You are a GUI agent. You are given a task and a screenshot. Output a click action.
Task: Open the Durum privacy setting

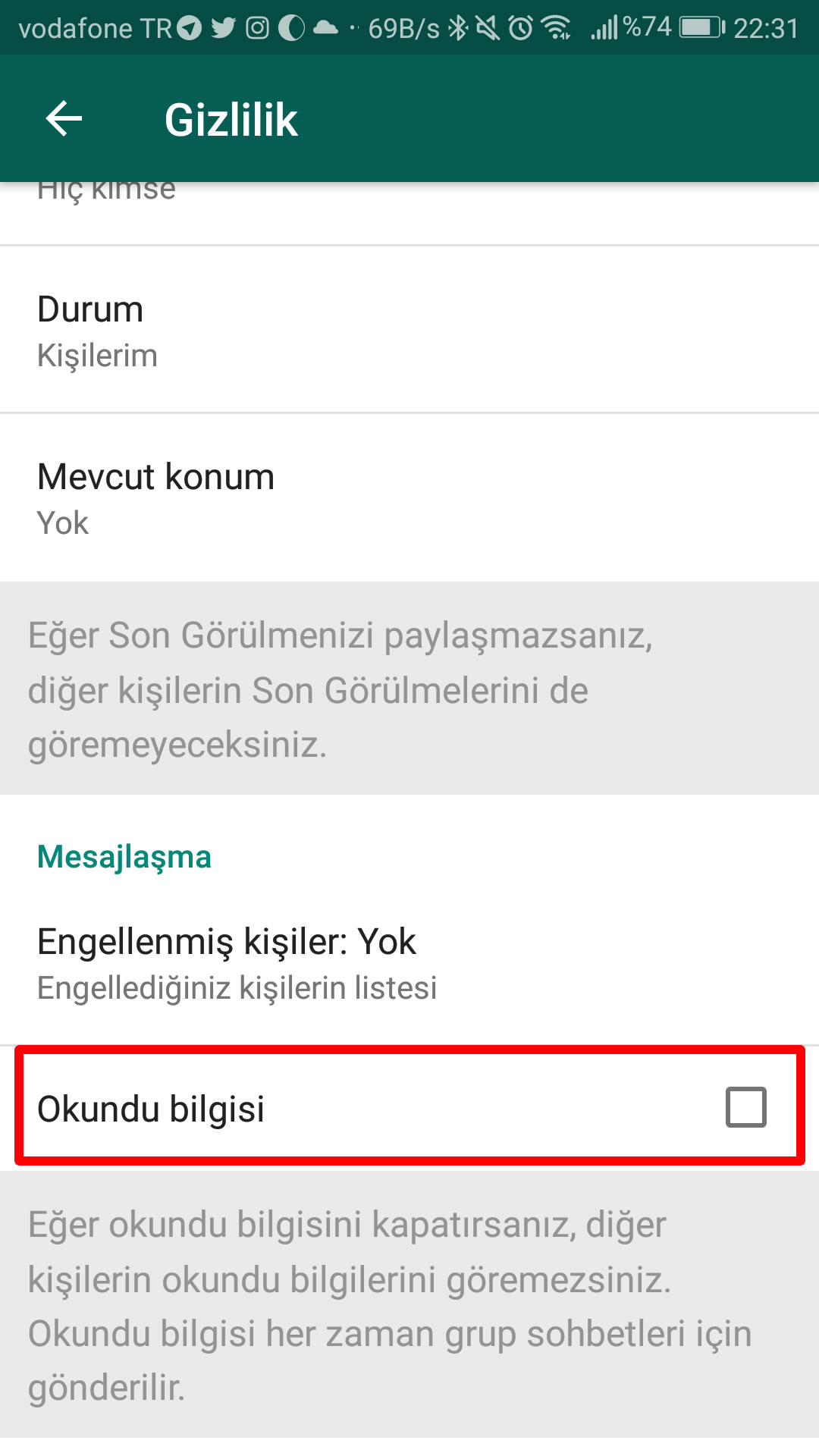[x=409, y=331]
